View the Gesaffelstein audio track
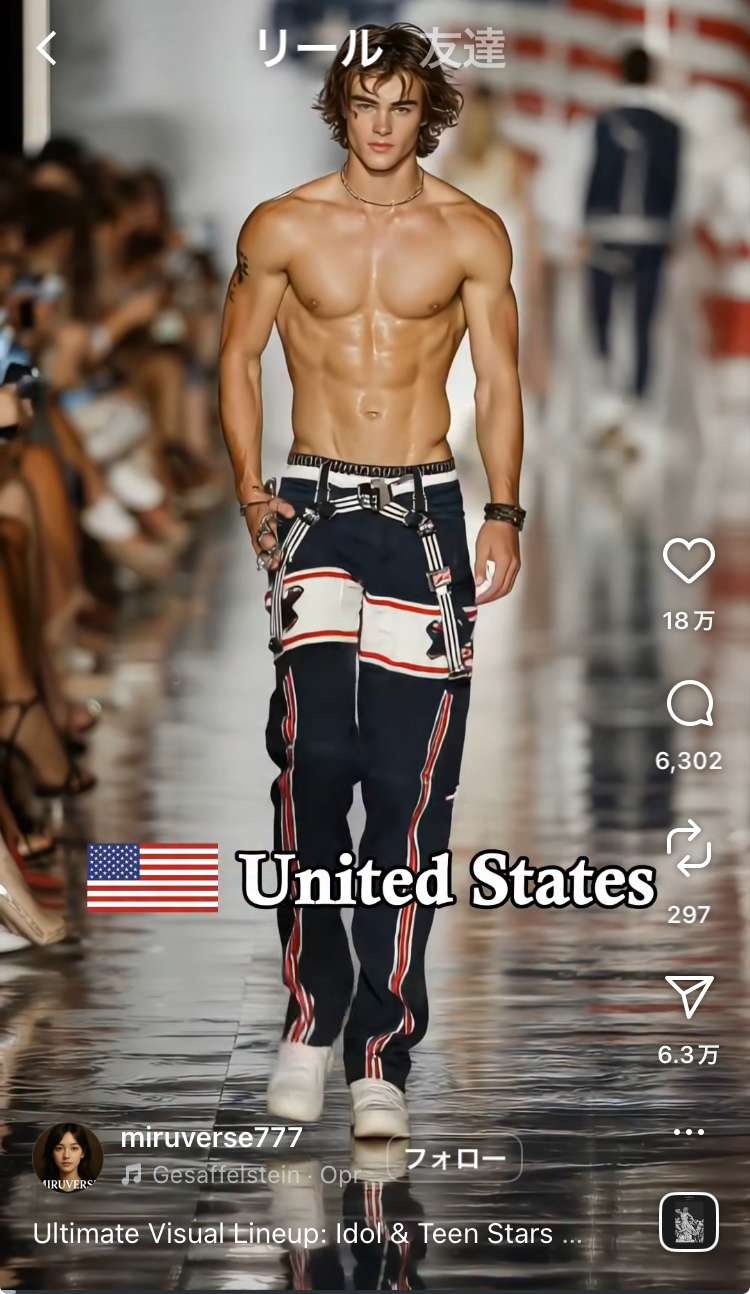Image resolution: width=750 pixels, height=1294 pixels. click(x=240, y=1176)
